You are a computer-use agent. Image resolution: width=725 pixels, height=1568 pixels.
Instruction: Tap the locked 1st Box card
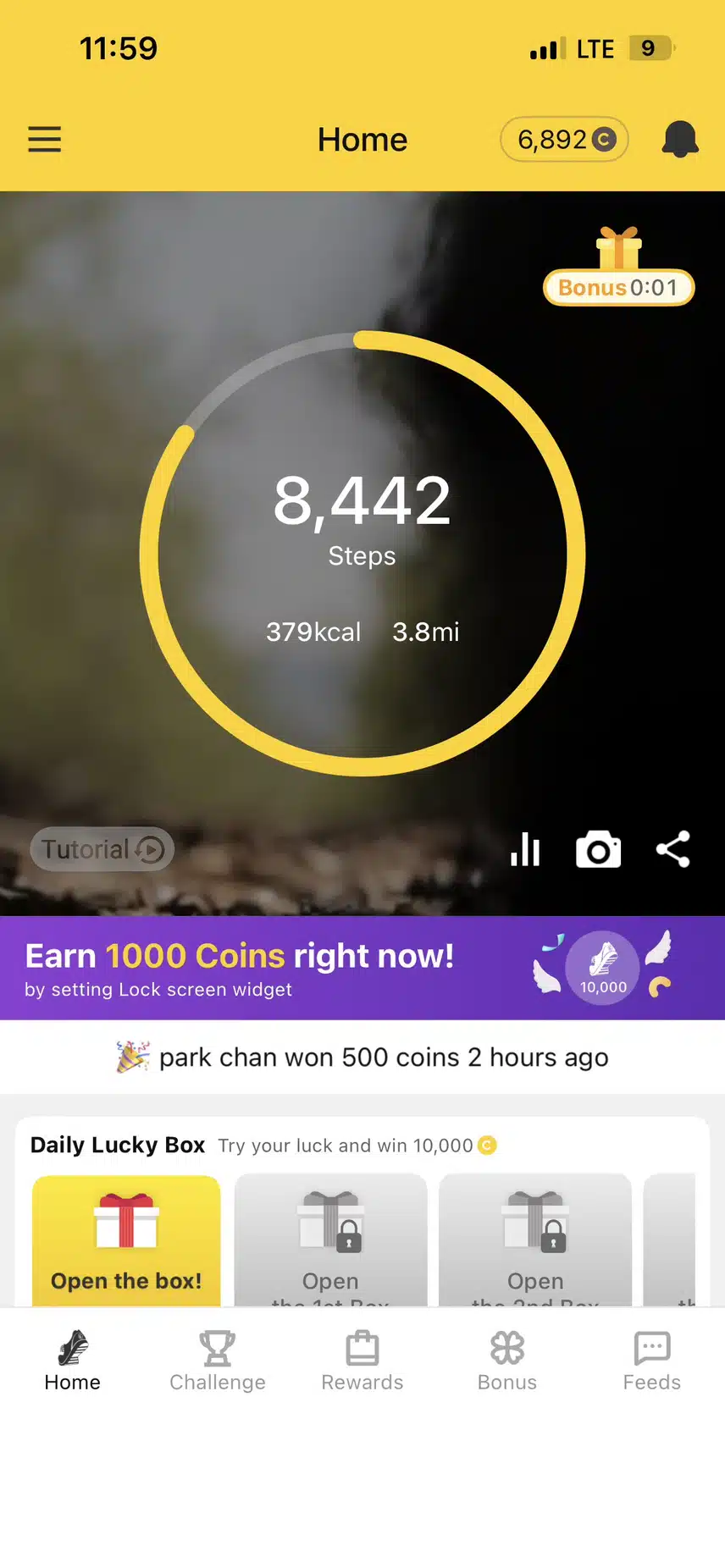tap(330, 1240)
